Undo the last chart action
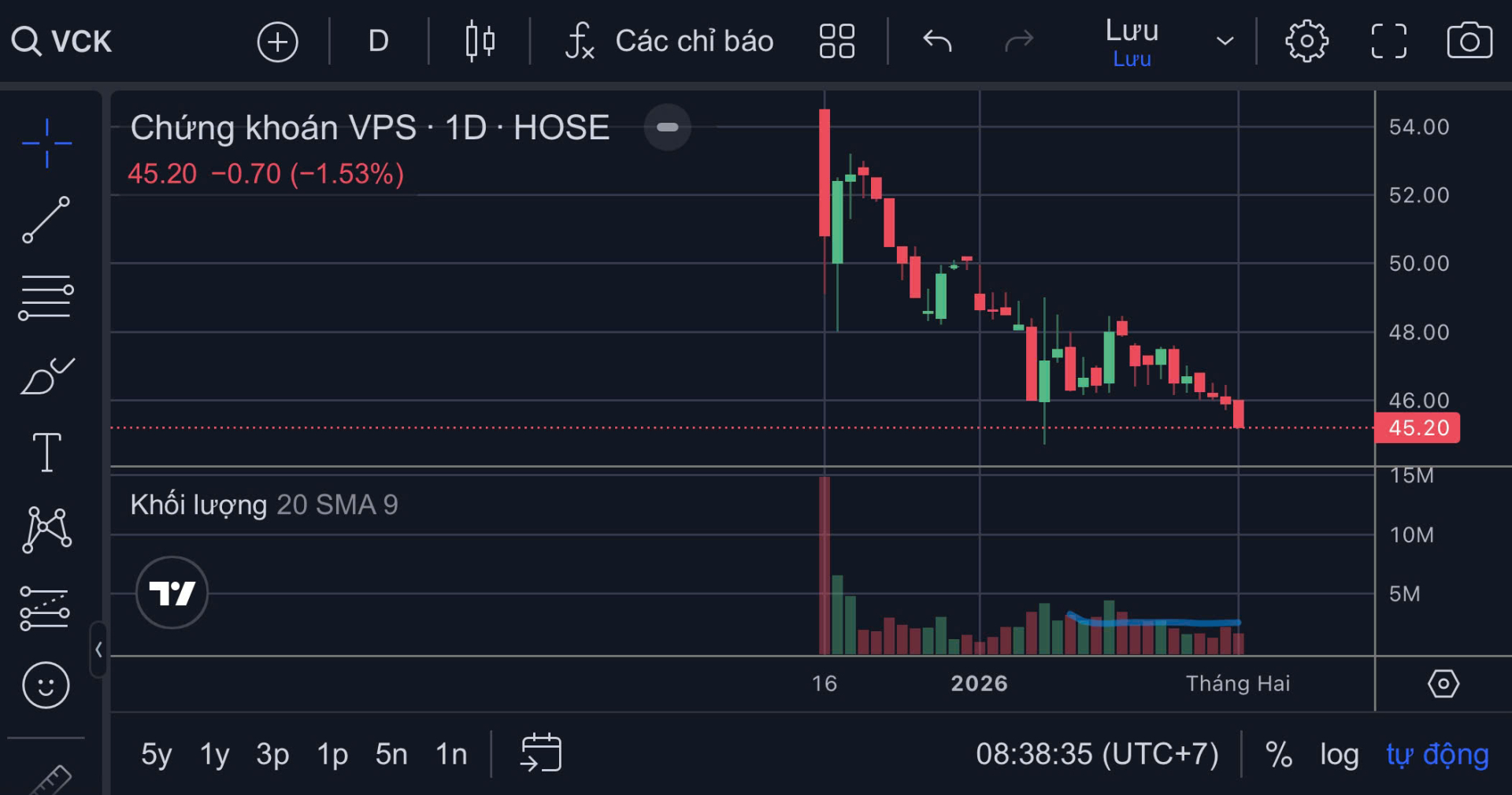Viewport: 1512px width, 795px height. pyautogui.click(x=937, y=41)
